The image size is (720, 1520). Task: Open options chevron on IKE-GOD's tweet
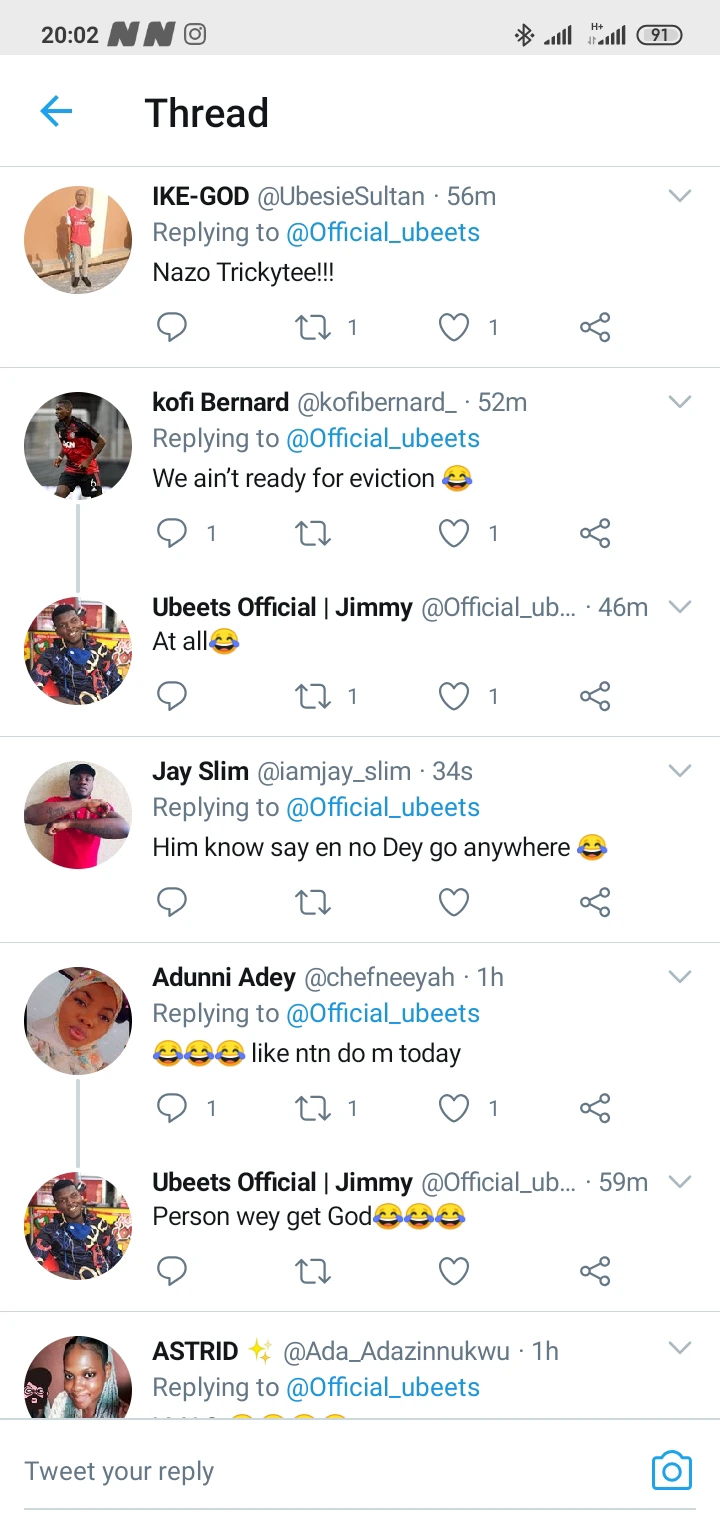tap(680, 196)
